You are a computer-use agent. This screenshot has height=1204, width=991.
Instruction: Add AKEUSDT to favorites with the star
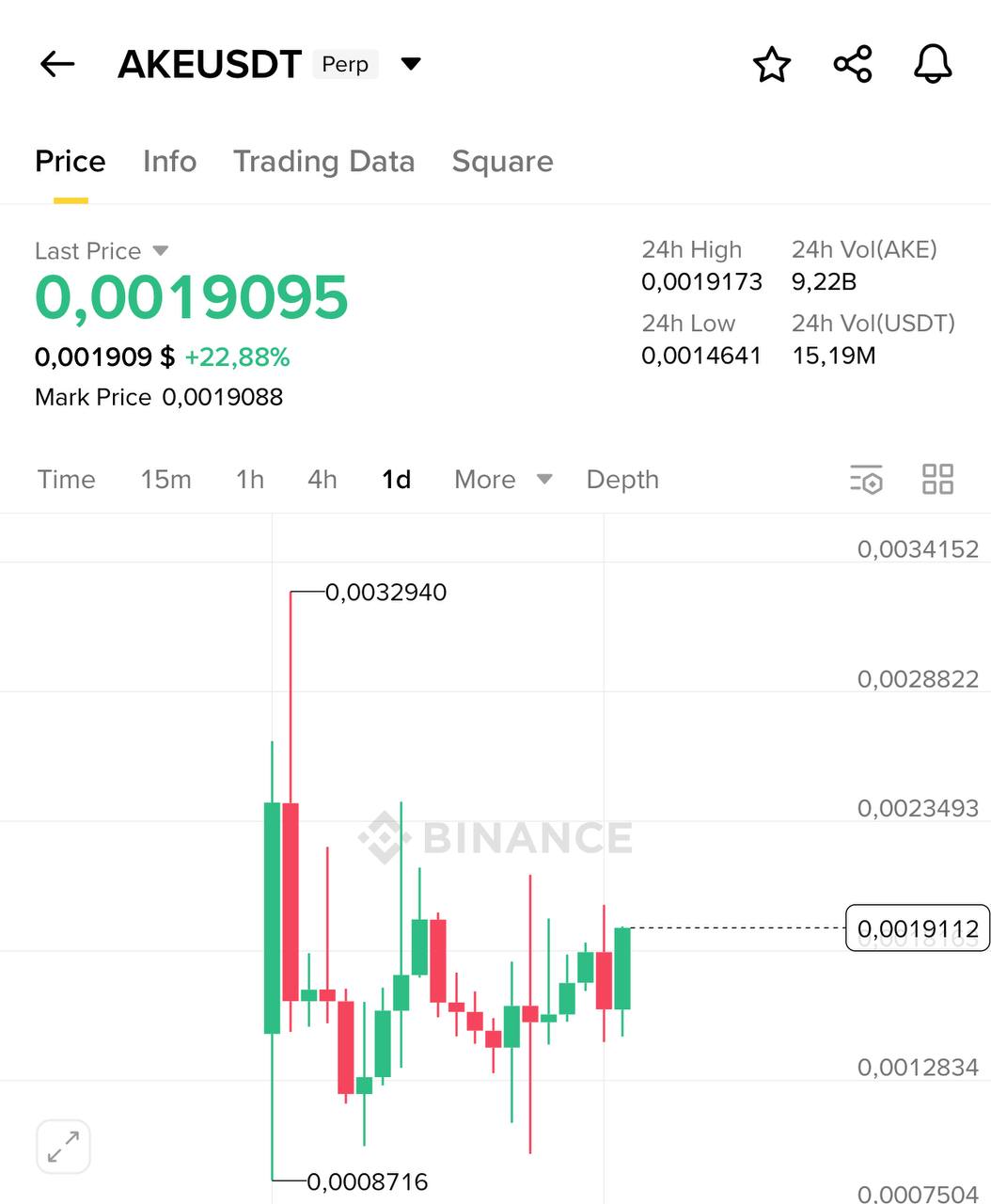772,65
